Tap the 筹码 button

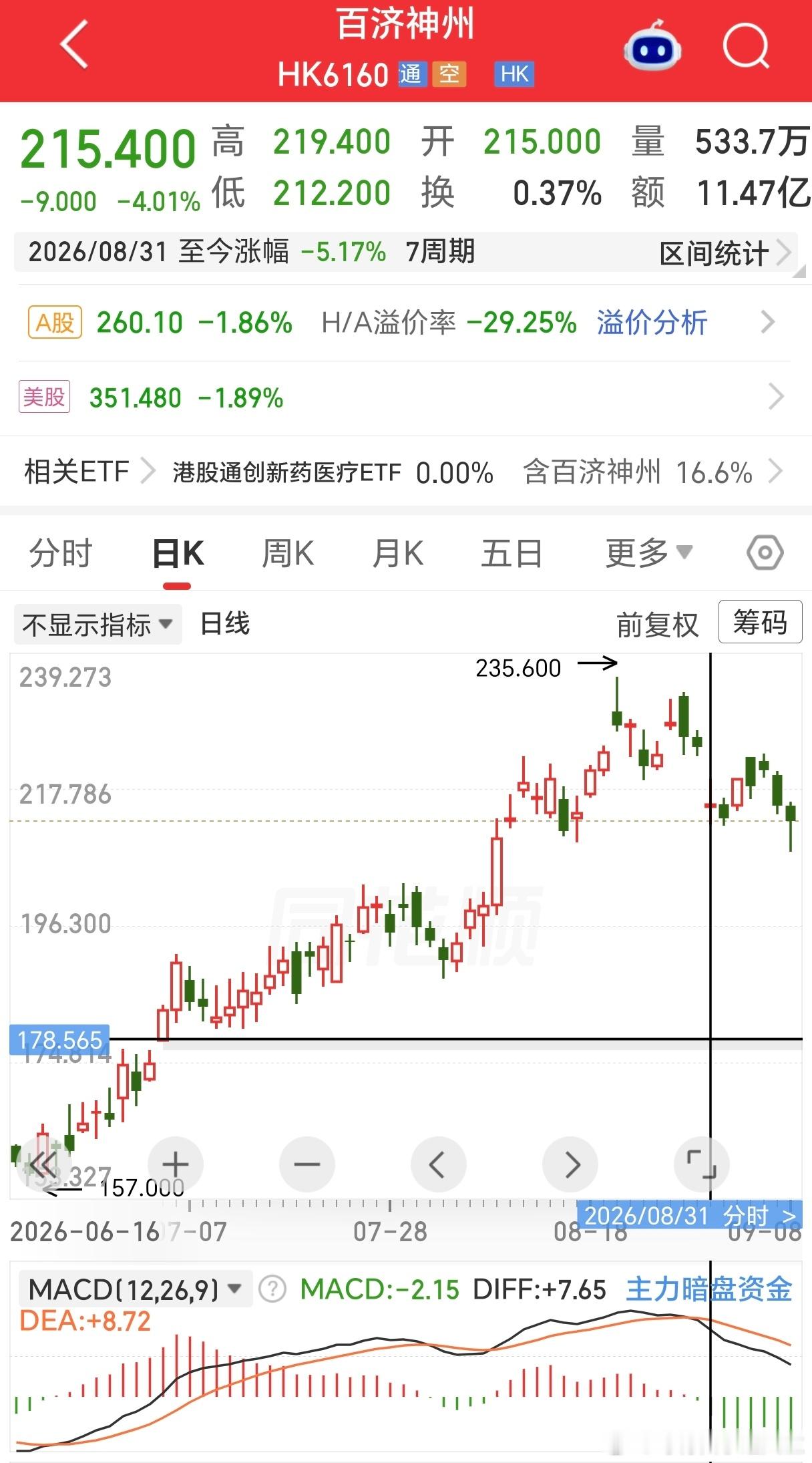tap(760, 622)
